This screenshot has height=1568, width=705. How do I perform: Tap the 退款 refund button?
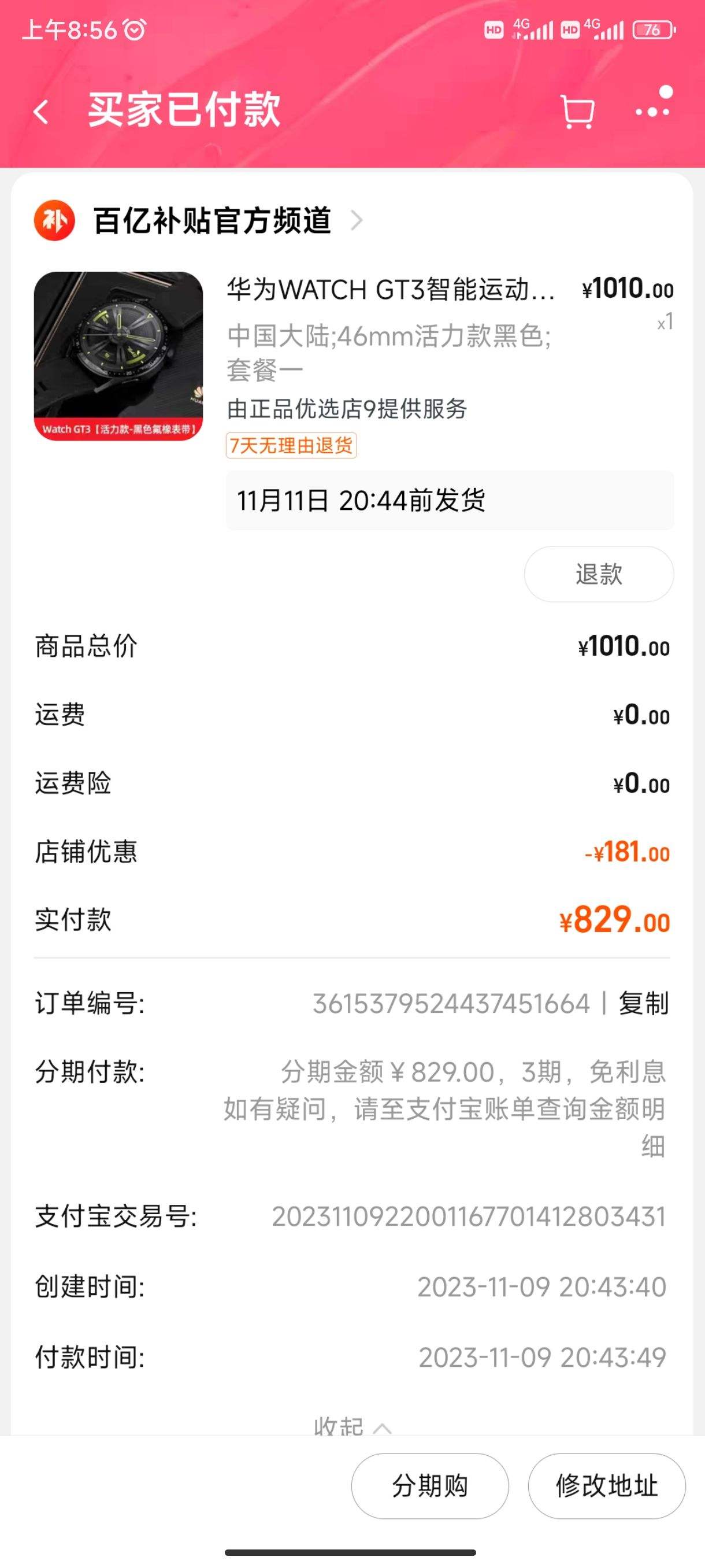click(599, 574)
